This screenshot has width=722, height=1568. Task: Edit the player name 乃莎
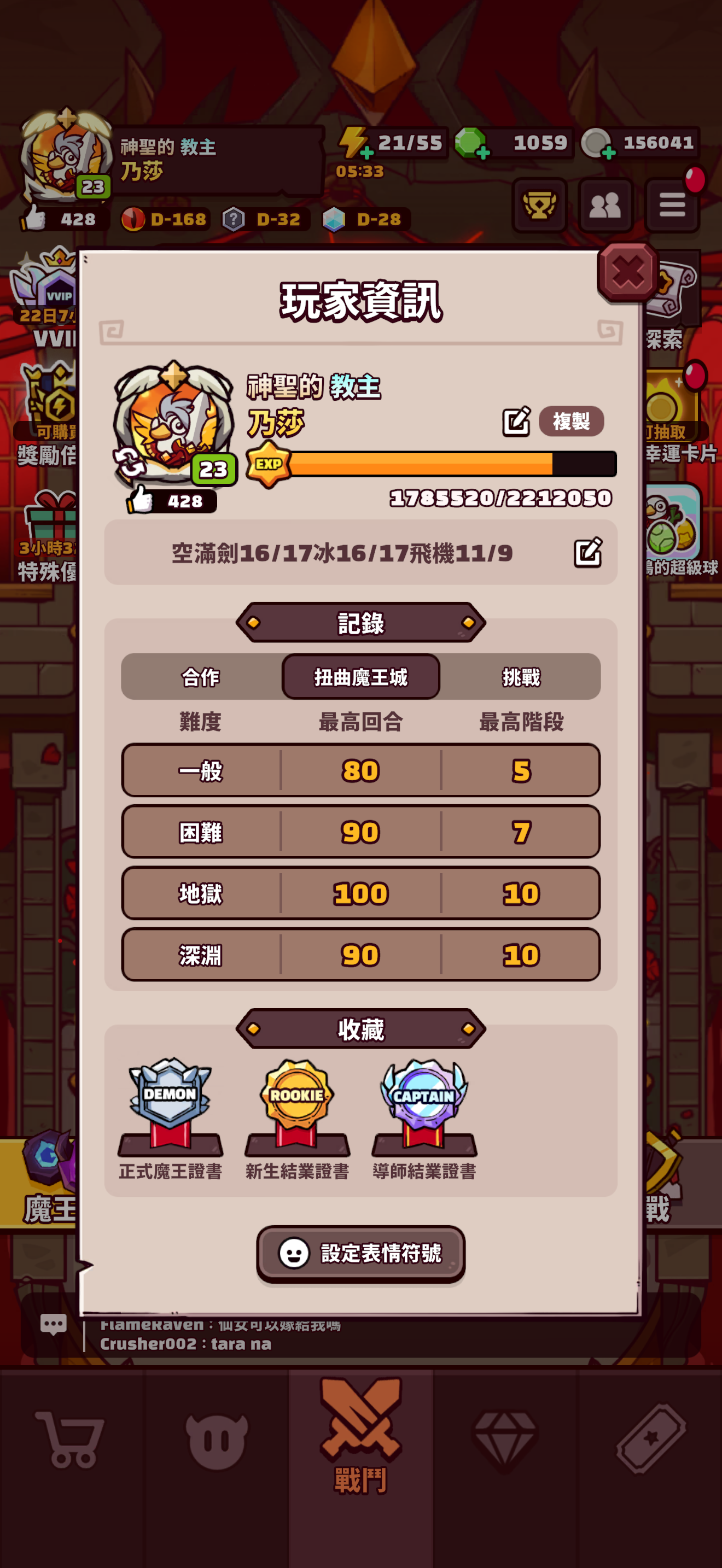point(516,421)
